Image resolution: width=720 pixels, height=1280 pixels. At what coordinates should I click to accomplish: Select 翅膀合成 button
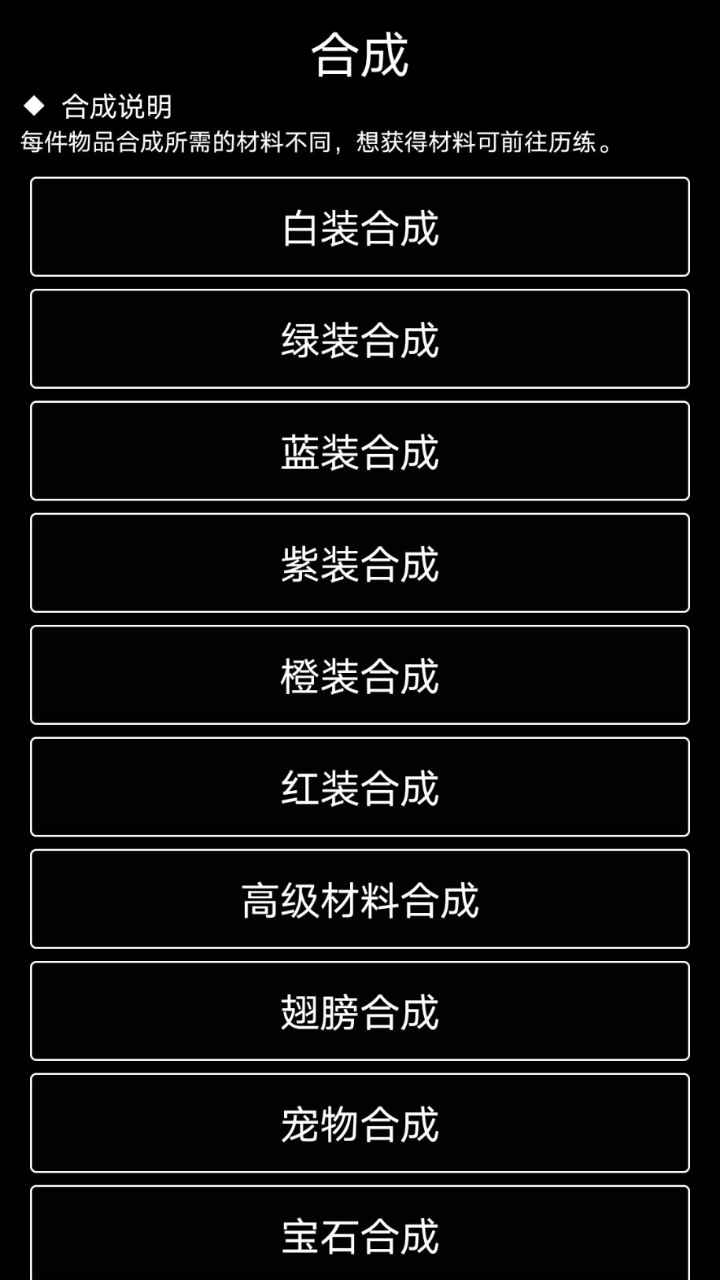click(x=360, y=1011)
